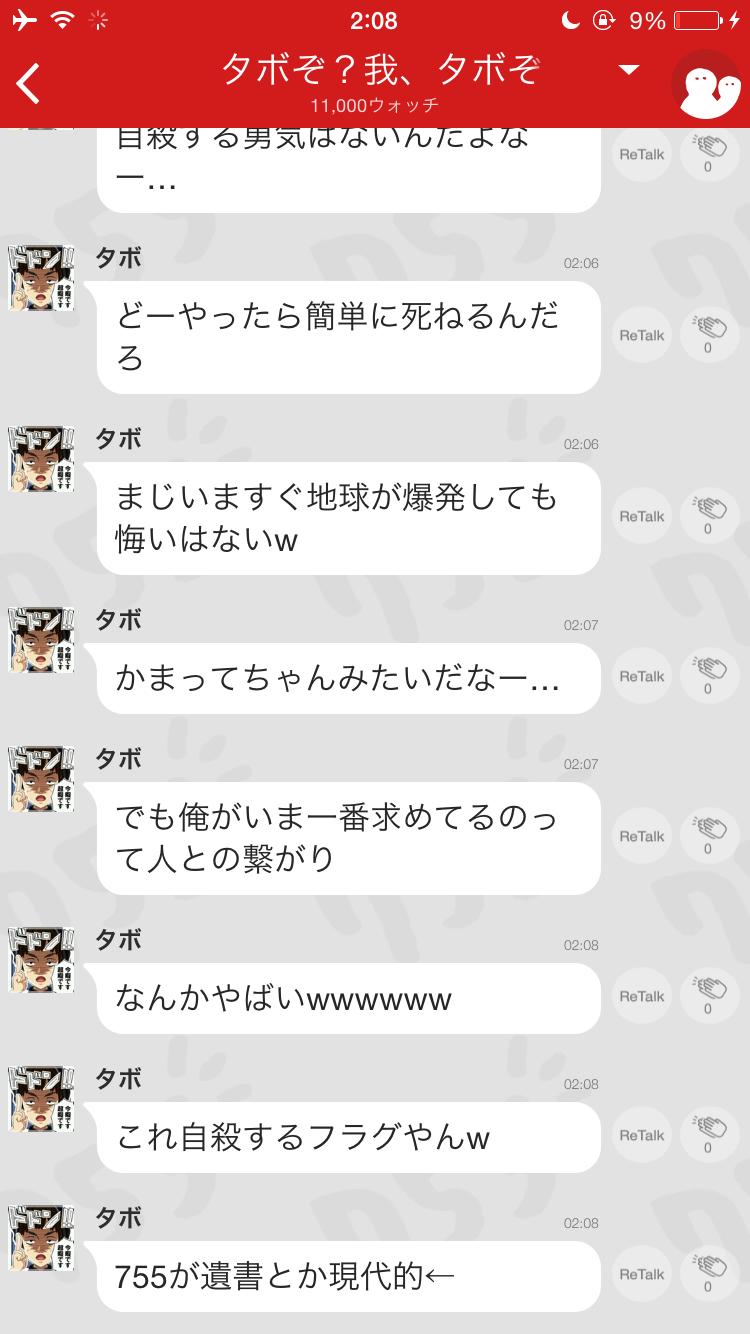Tap the clap icon on 'まじいますぐ地球が爆発しても'

(x=710, y=518)
